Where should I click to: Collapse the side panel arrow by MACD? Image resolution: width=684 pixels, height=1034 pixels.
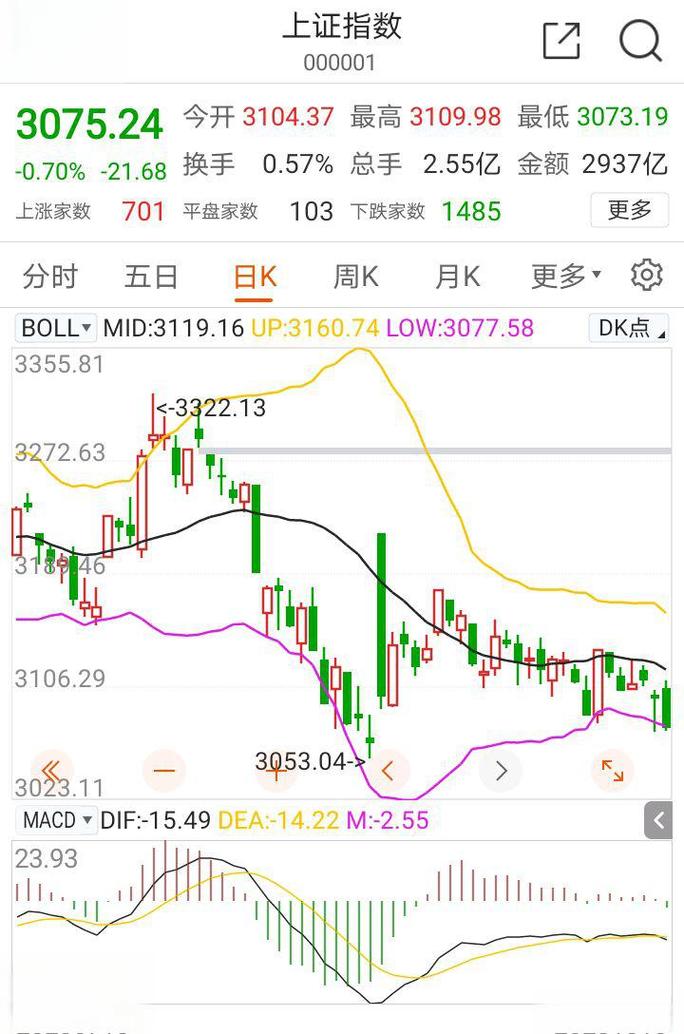pyautogui.click(x=658, y=821)
